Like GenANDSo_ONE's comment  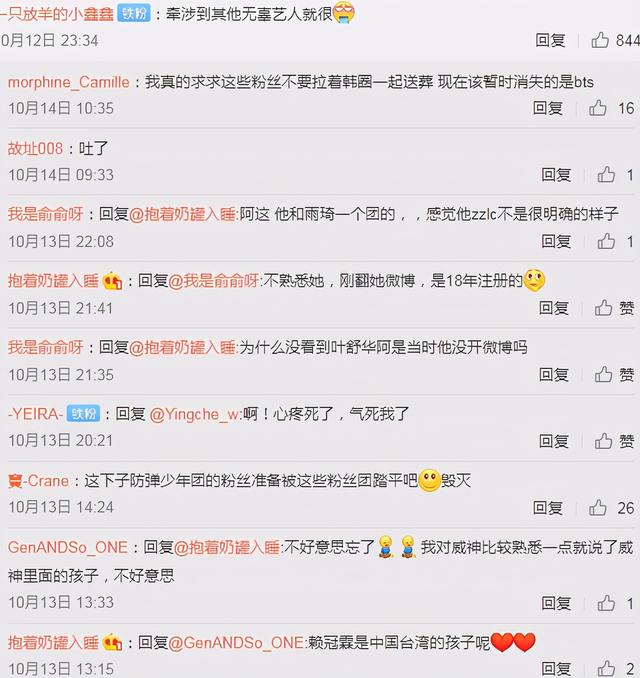point(606,603)
